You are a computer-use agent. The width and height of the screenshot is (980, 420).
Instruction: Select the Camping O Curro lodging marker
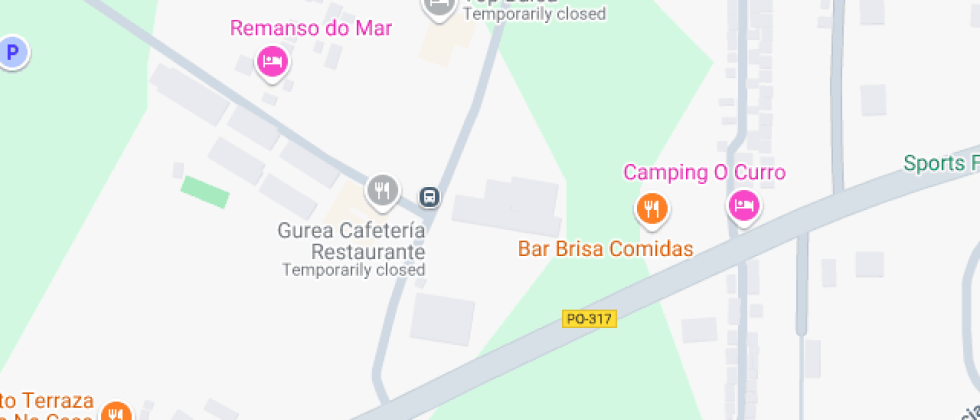point(743,207)
